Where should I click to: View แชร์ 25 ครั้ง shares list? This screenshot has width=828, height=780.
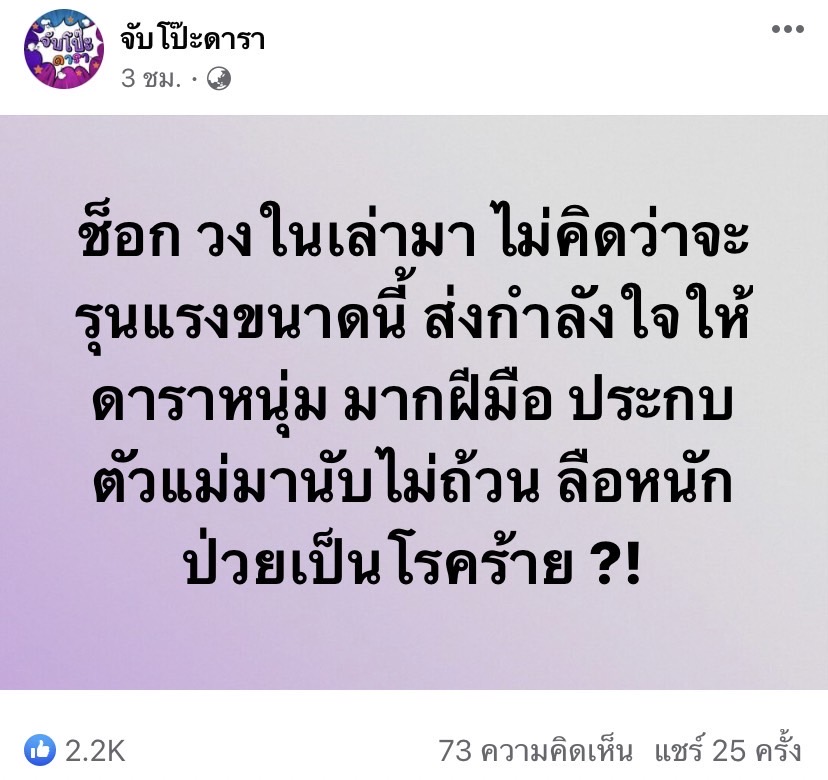[x=727, y=748]
